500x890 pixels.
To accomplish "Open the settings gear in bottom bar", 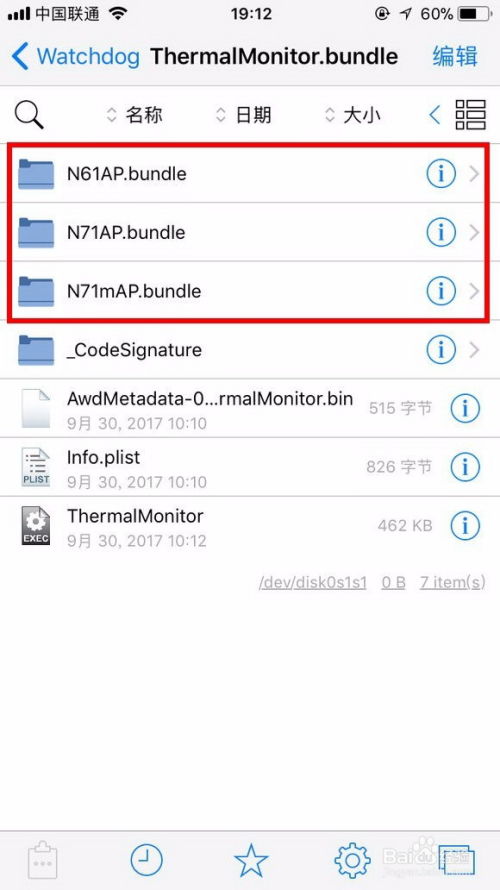I will pyautogui.click(x=352, y=860).
